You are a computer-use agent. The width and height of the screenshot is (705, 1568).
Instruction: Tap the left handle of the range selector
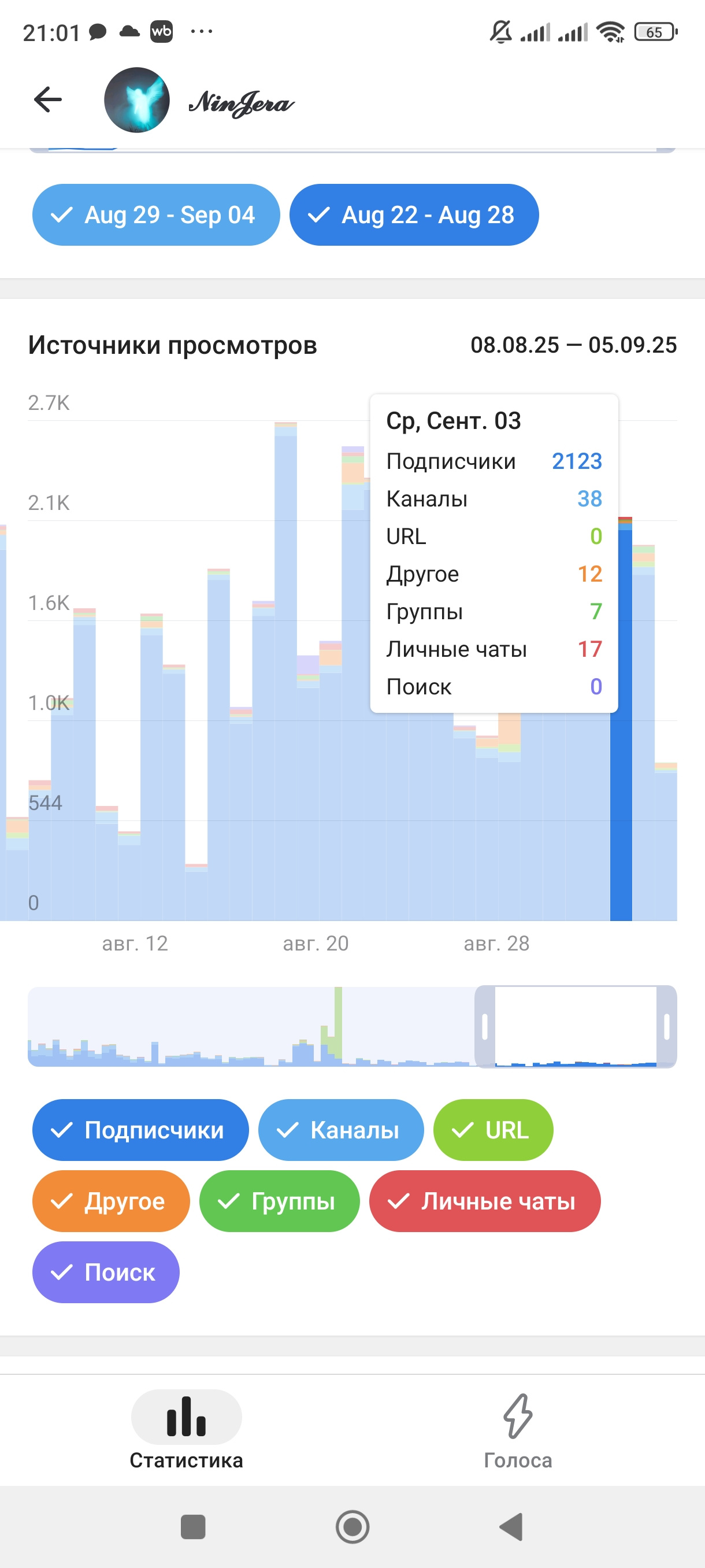[485, 1026]
